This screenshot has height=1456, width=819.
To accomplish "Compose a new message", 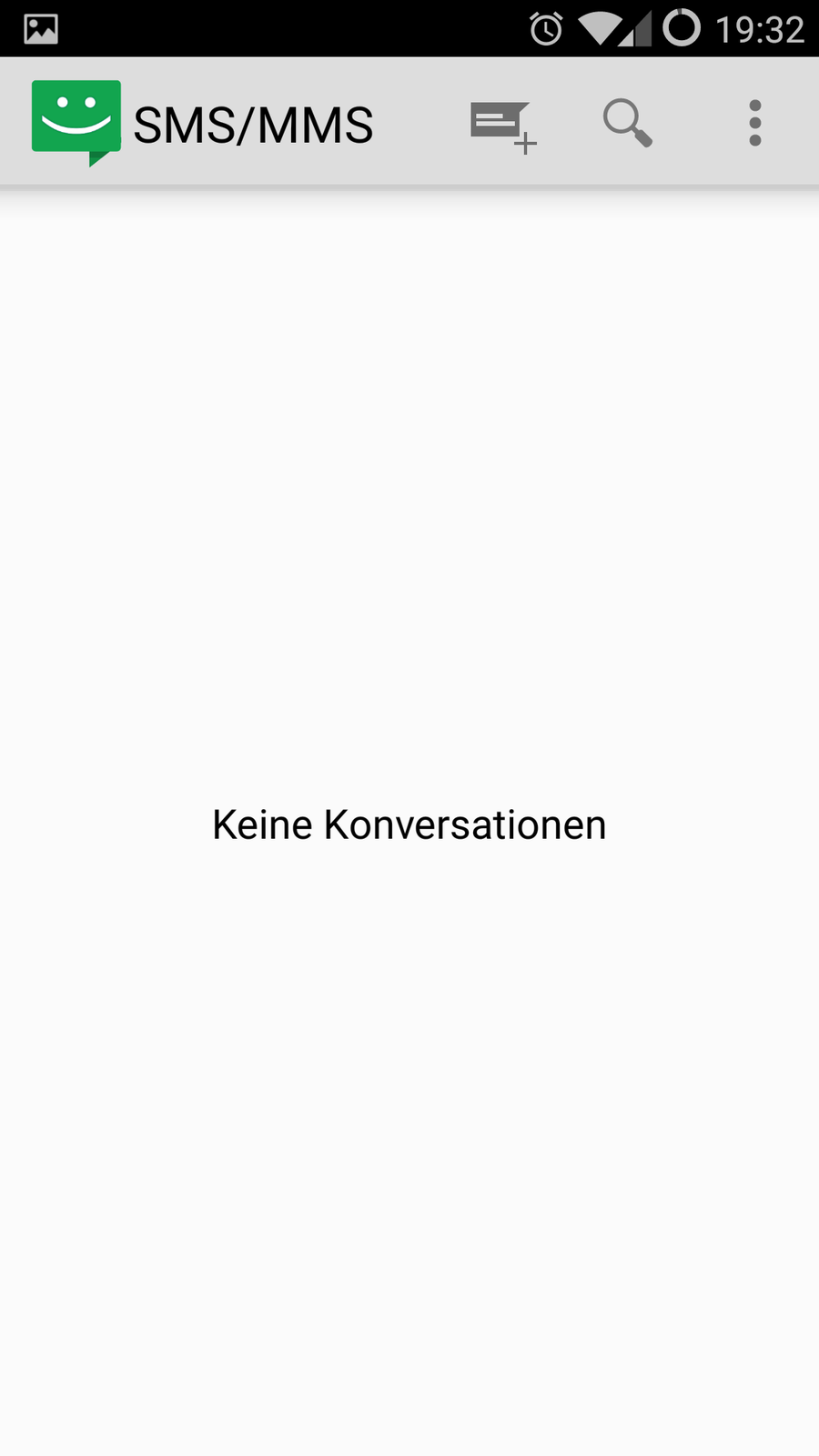I will coord(502,125).
